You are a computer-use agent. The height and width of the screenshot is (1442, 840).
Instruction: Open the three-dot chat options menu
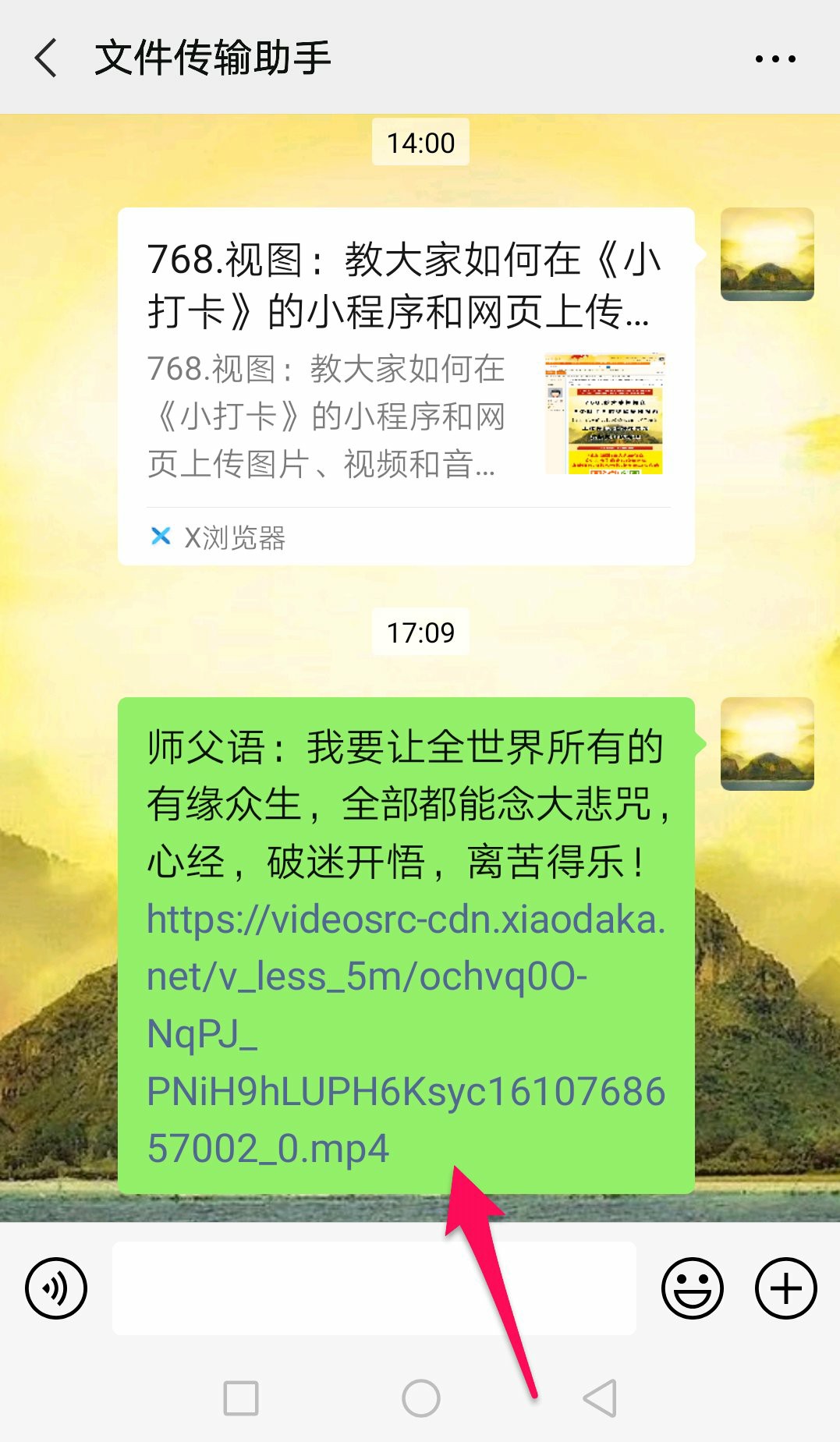775,58
